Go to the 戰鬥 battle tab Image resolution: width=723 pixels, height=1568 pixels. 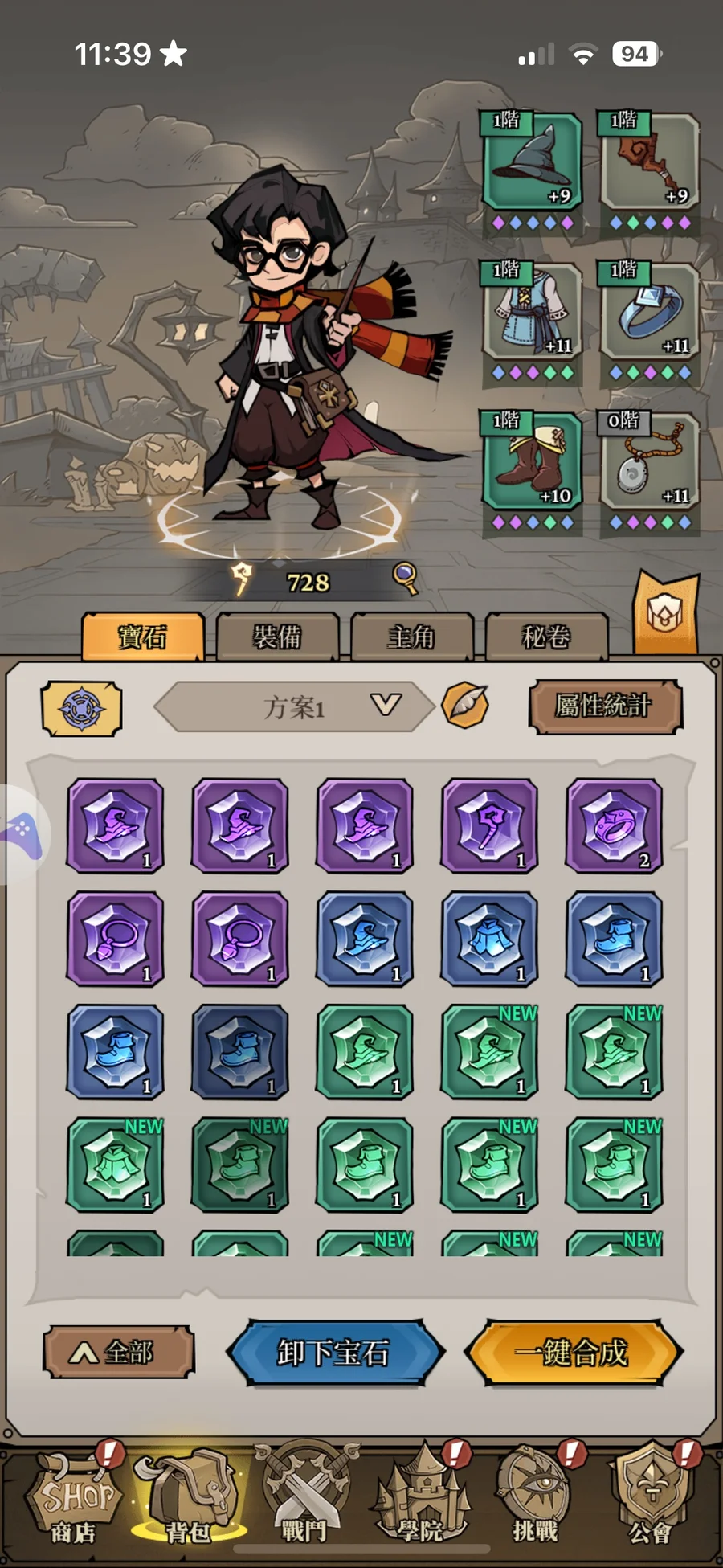[x=304, y=1496]
